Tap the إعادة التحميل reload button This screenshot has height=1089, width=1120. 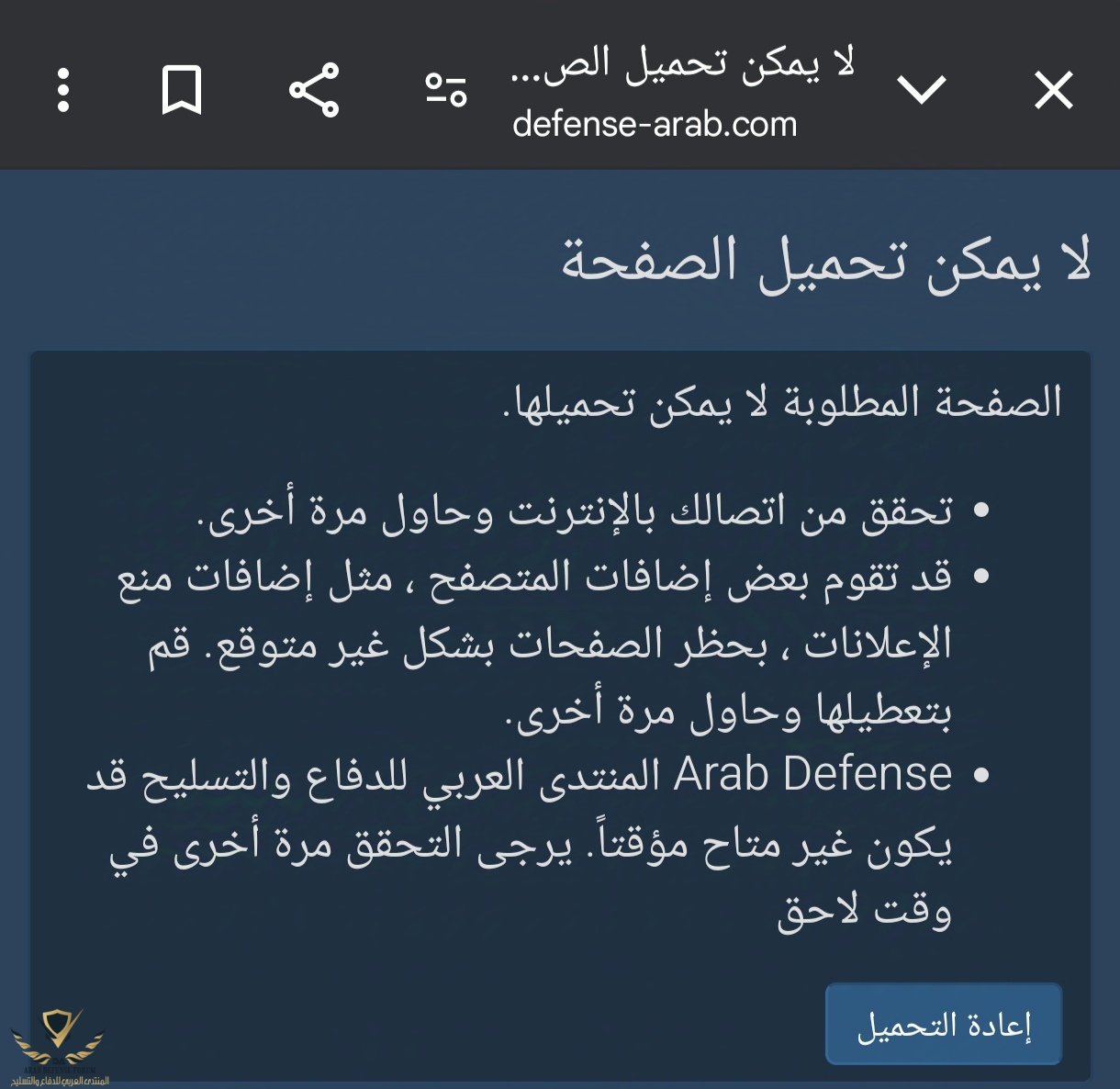click(943, 1025)
